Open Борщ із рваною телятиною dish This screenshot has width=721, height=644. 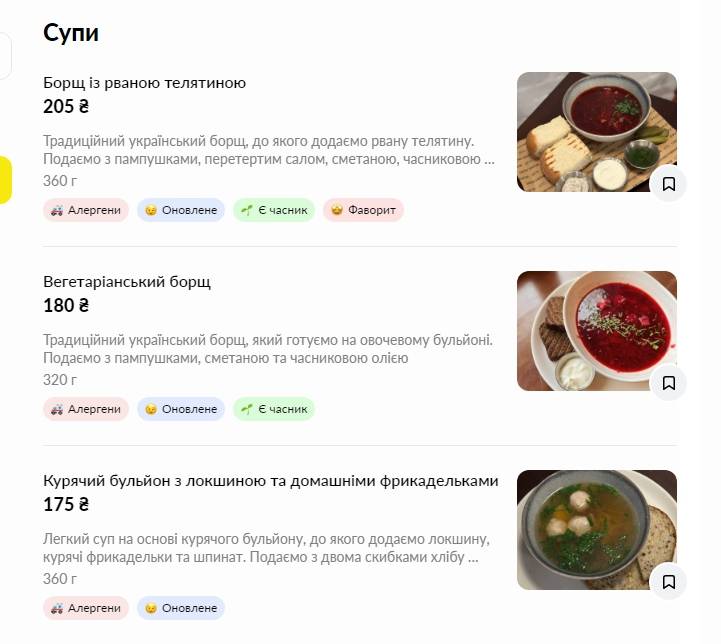coord(145,83)
